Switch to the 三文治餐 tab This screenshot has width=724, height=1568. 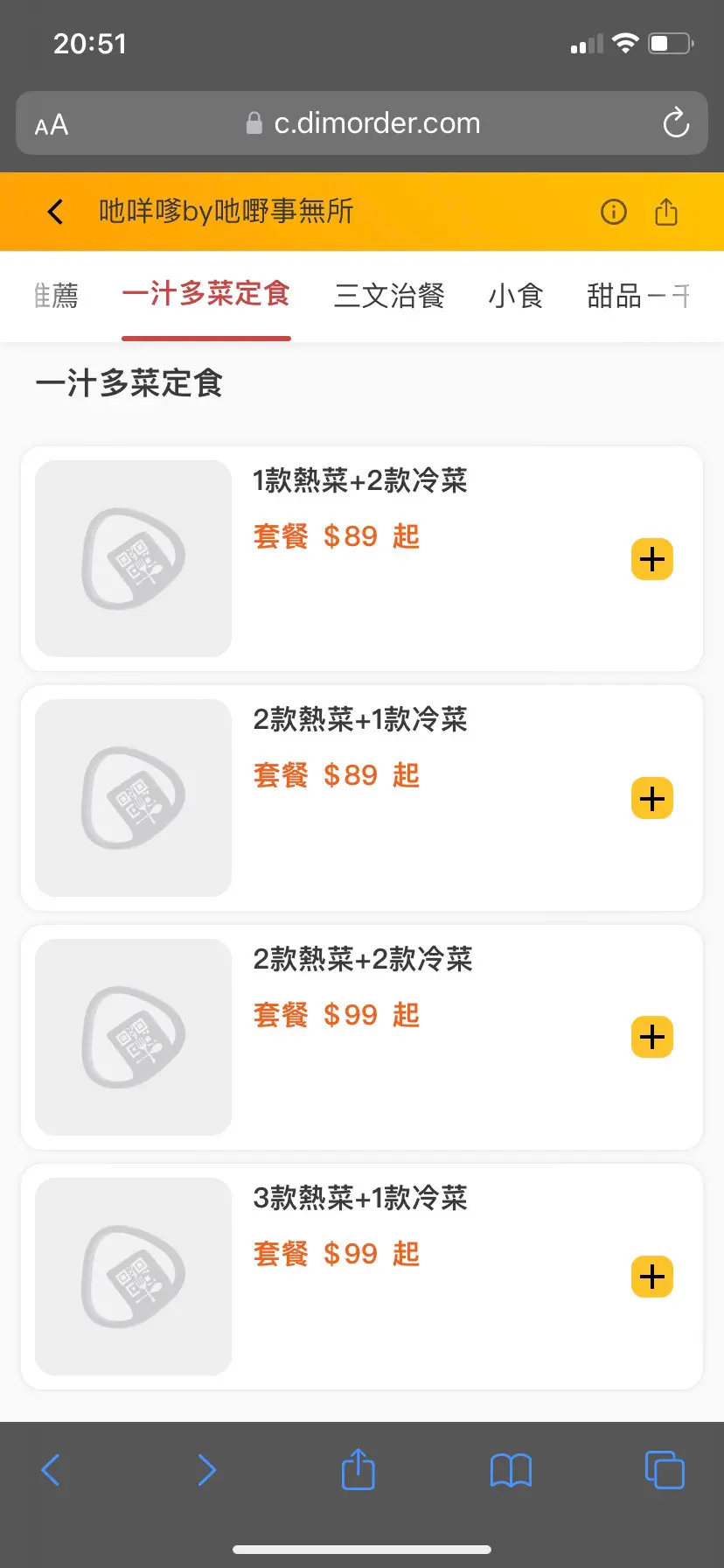(389, 296)
